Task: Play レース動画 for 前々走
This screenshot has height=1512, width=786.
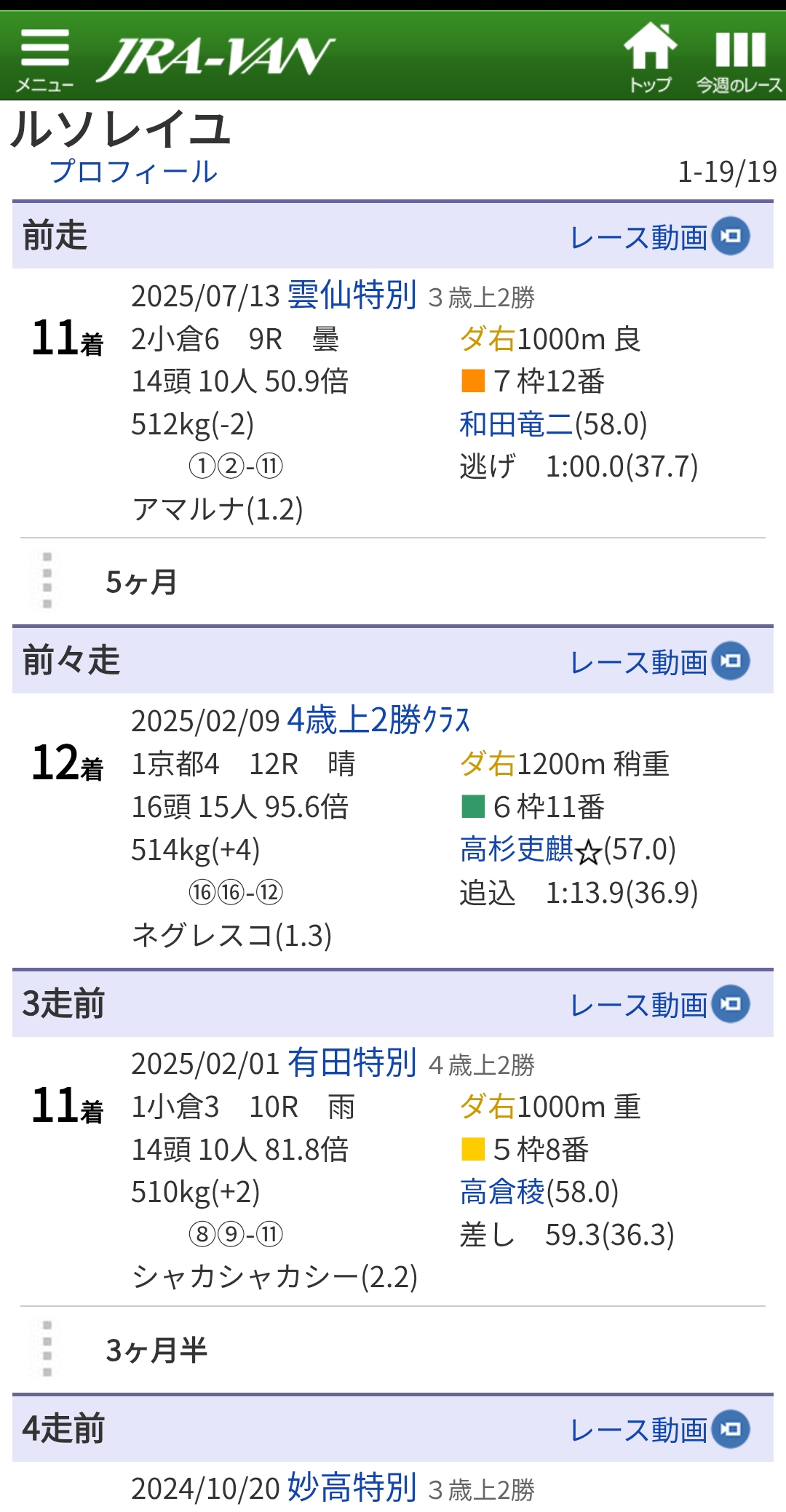Action: tap(659, 662)
